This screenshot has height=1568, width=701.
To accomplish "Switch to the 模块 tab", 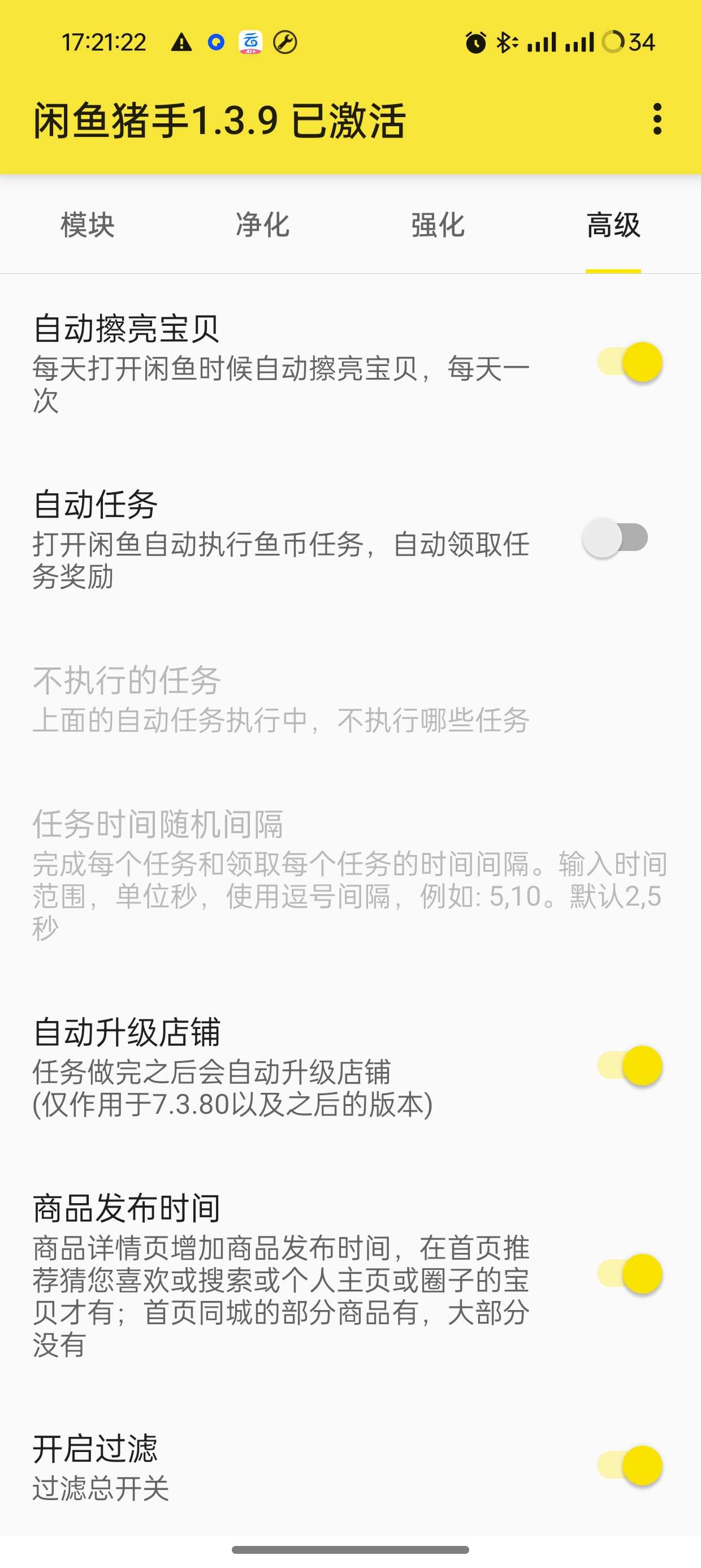I will tap(88, 225).
